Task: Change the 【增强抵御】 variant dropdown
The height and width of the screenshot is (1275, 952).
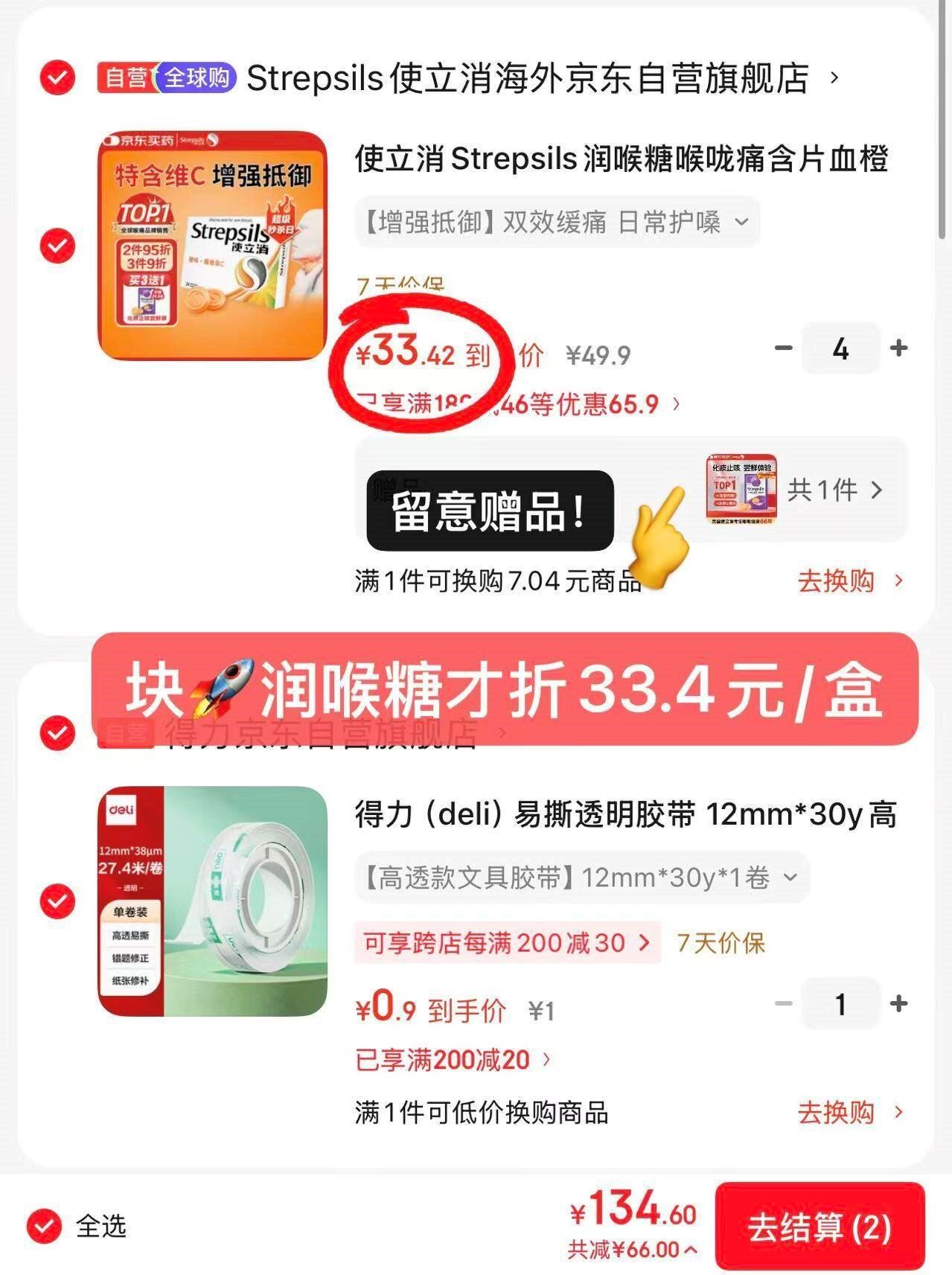Action: click(x=556, y=222)
